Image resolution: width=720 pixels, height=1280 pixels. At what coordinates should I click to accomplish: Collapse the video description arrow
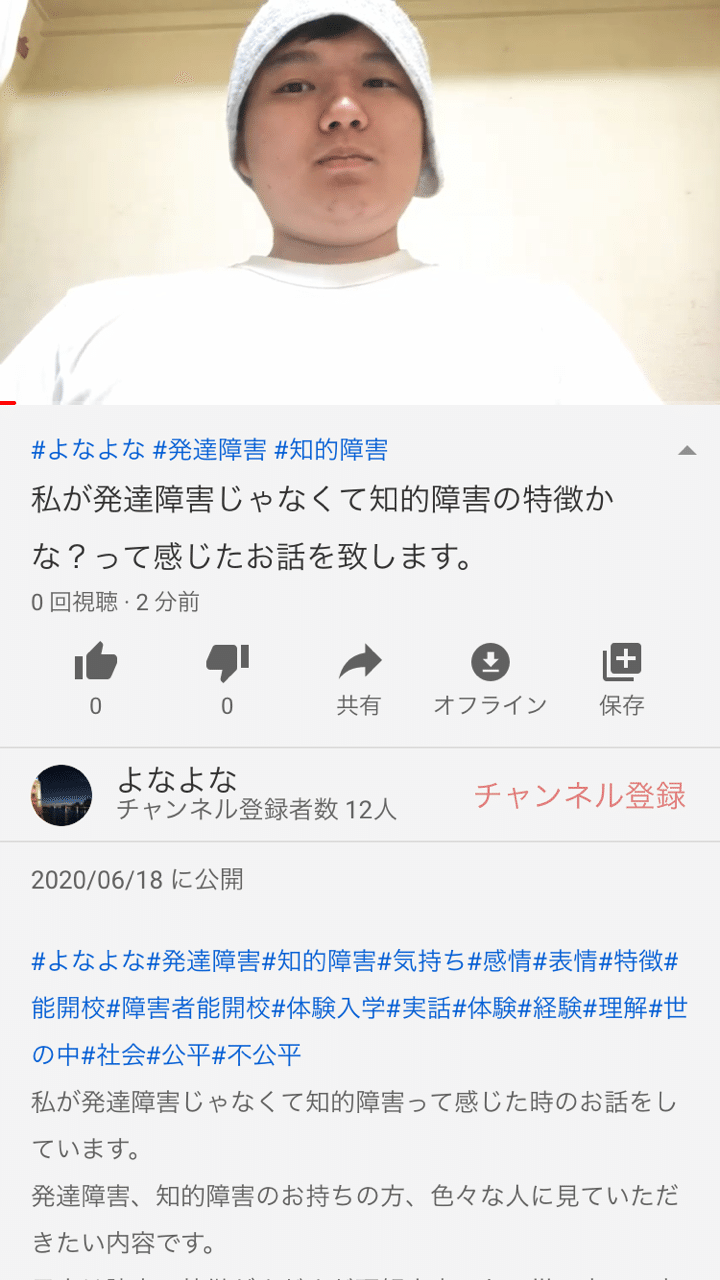coord(687,451)
